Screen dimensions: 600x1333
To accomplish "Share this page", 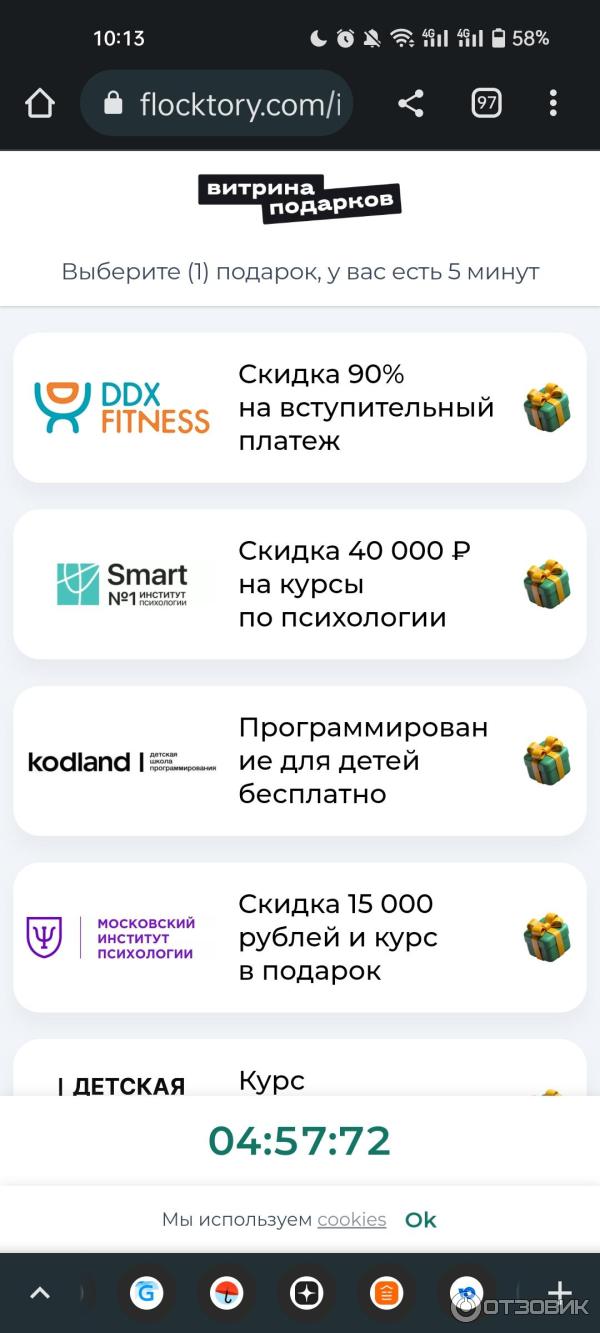I will (x=411, y=103).
